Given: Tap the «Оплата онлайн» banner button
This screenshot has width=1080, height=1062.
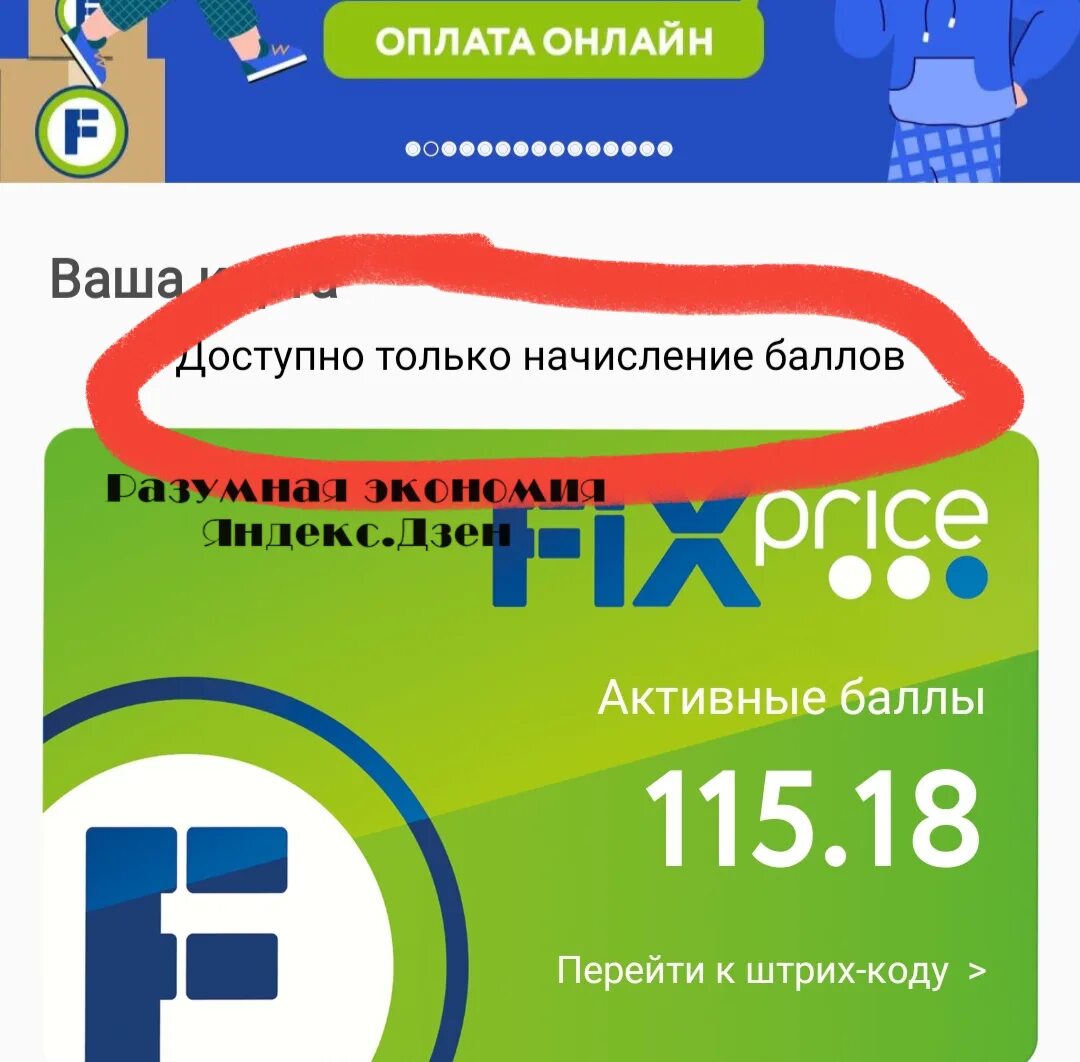Looking at the screenshot, I should coord(543,40).
